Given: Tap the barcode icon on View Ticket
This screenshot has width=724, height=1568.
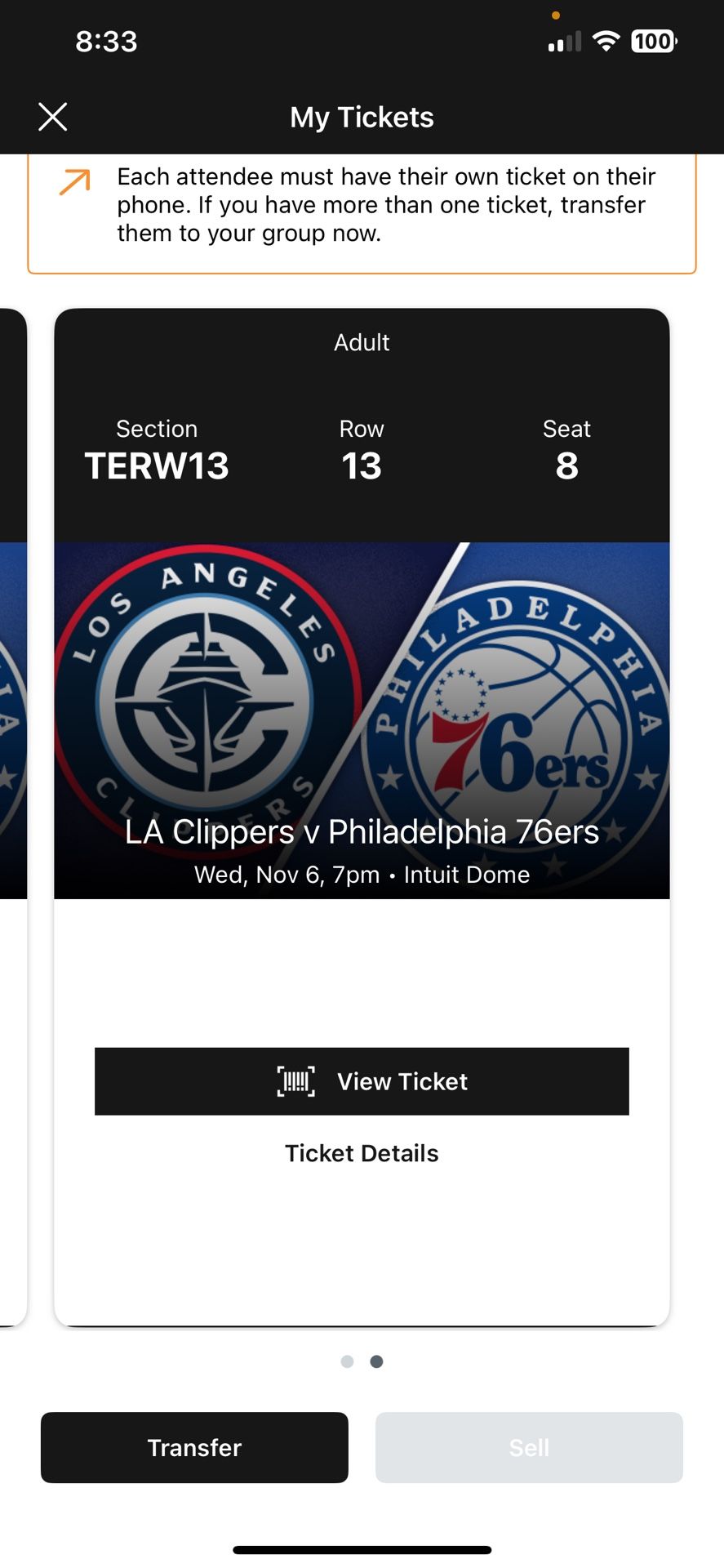Looking at the screenshot, I should 295,1081.
